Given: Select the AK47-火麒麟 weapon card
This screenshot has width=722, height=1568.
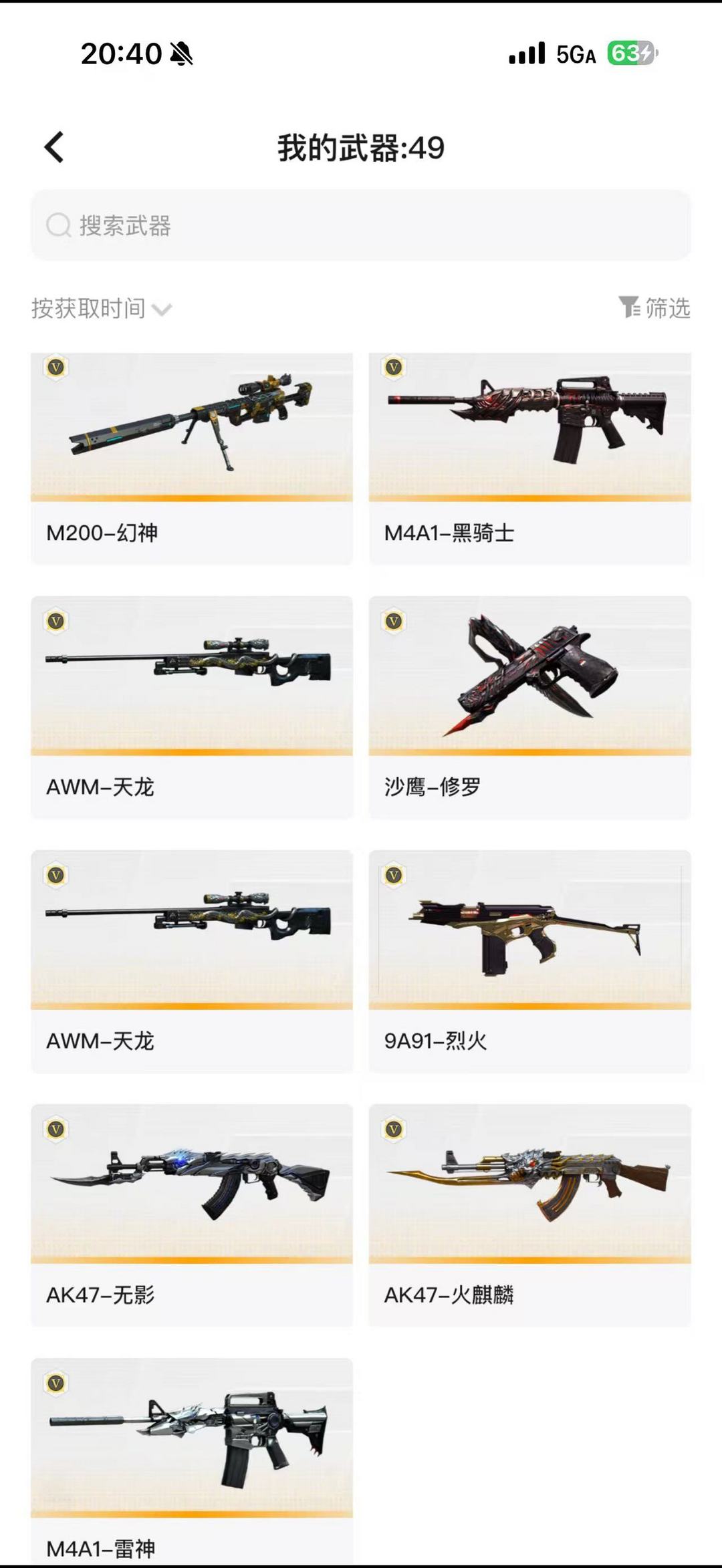Looking at the screenshot, I should pyautogui.click(x=529, y=1215).
